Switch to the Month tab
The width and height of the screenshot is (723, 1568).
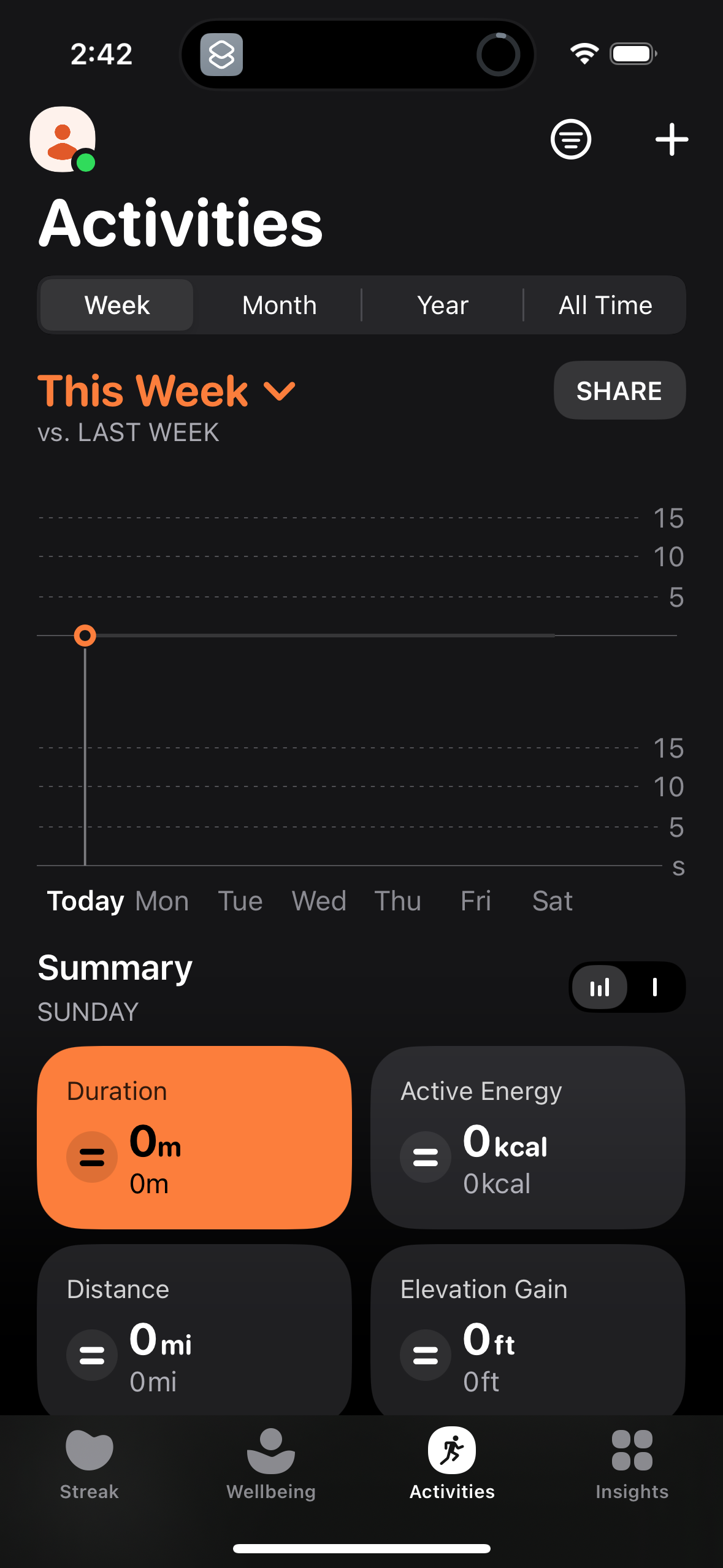[x=279, y=305]
